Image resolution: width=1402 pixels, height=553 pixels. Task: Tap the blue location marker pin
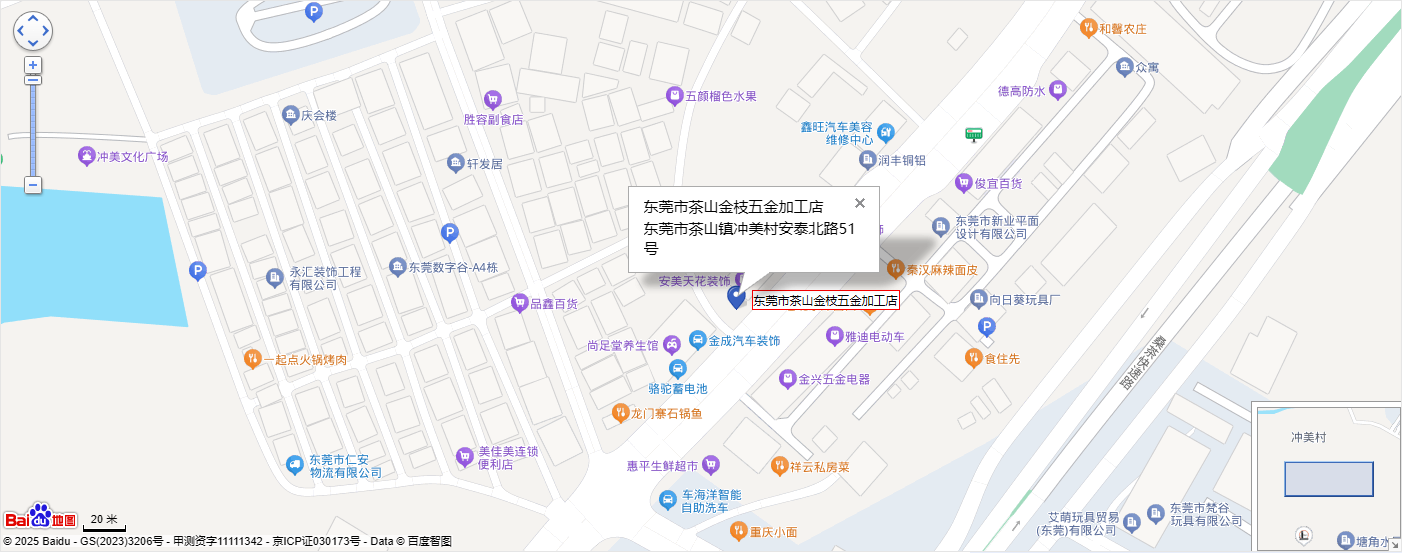point(736,296)
